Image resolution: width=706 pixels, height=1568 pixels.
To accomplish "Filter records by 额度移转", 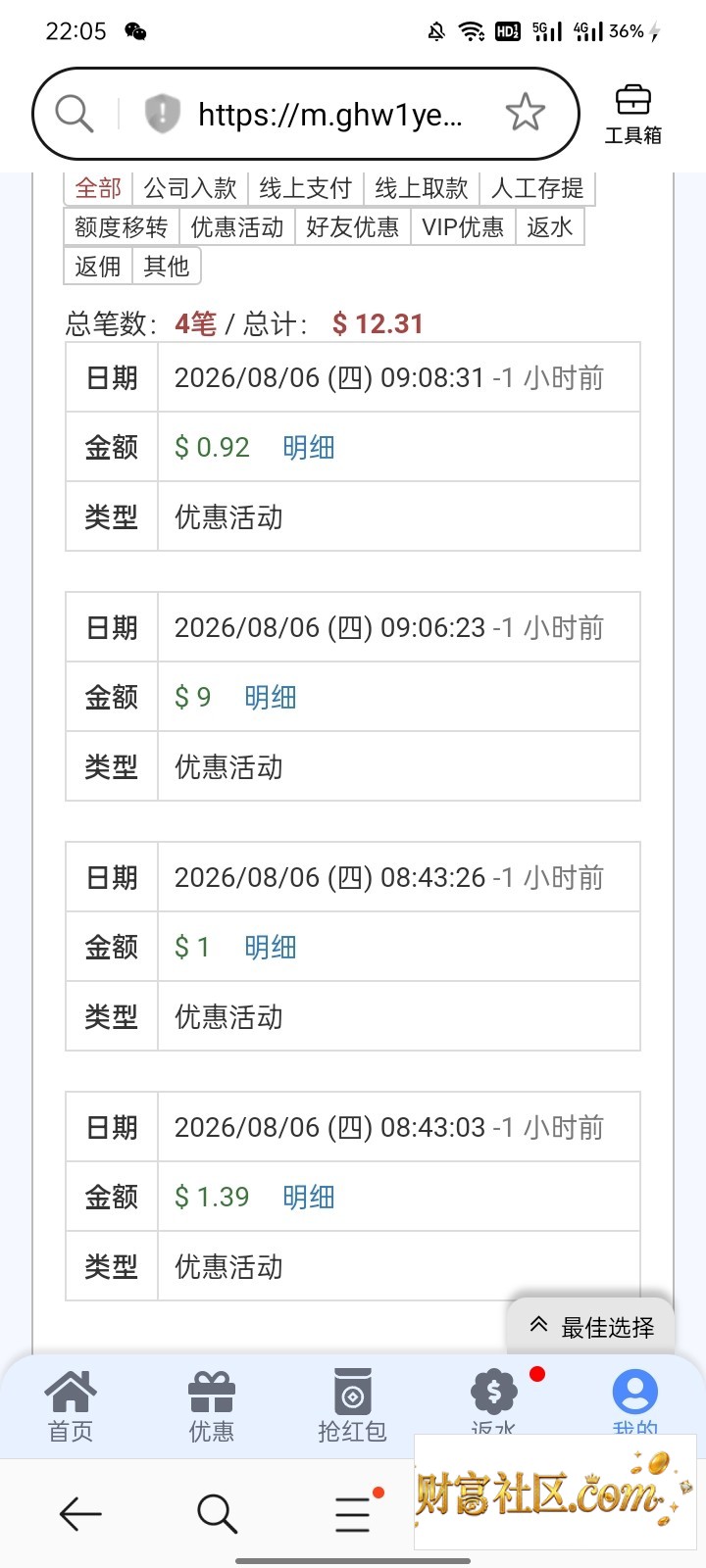I will [x=122, y=226].
